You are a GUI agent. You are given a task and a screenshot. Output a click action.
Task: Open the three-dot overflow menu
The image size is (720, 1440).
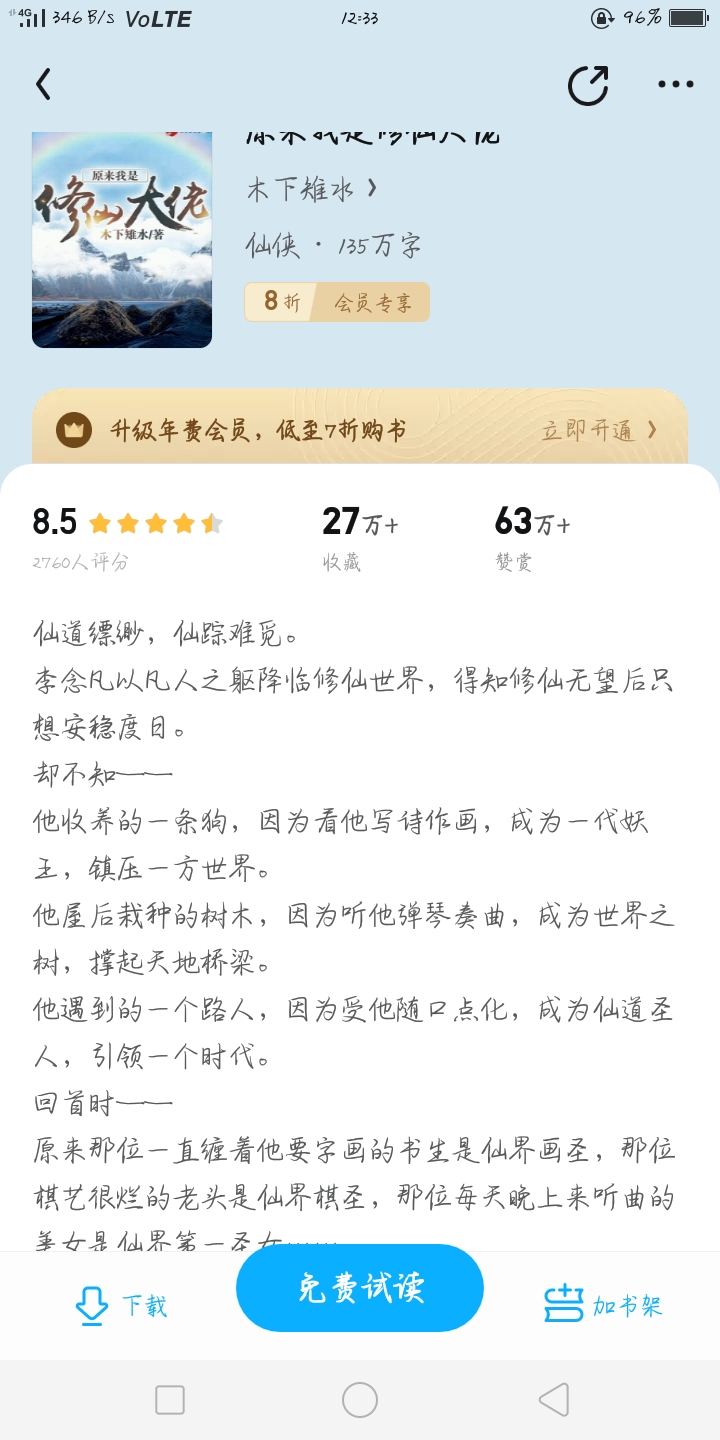676,85
